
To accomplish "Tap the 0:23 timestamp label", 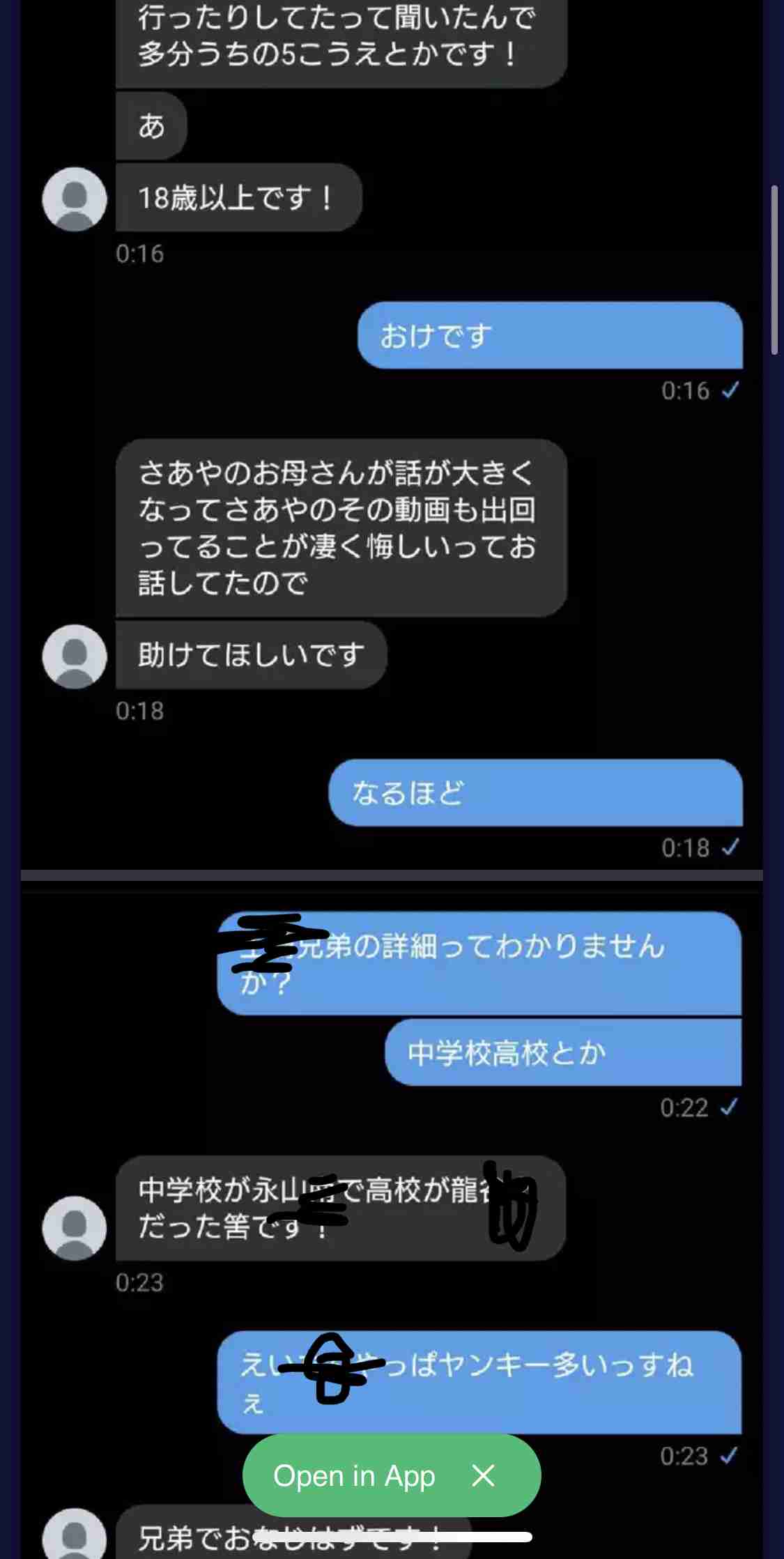I will point(139,1281).
